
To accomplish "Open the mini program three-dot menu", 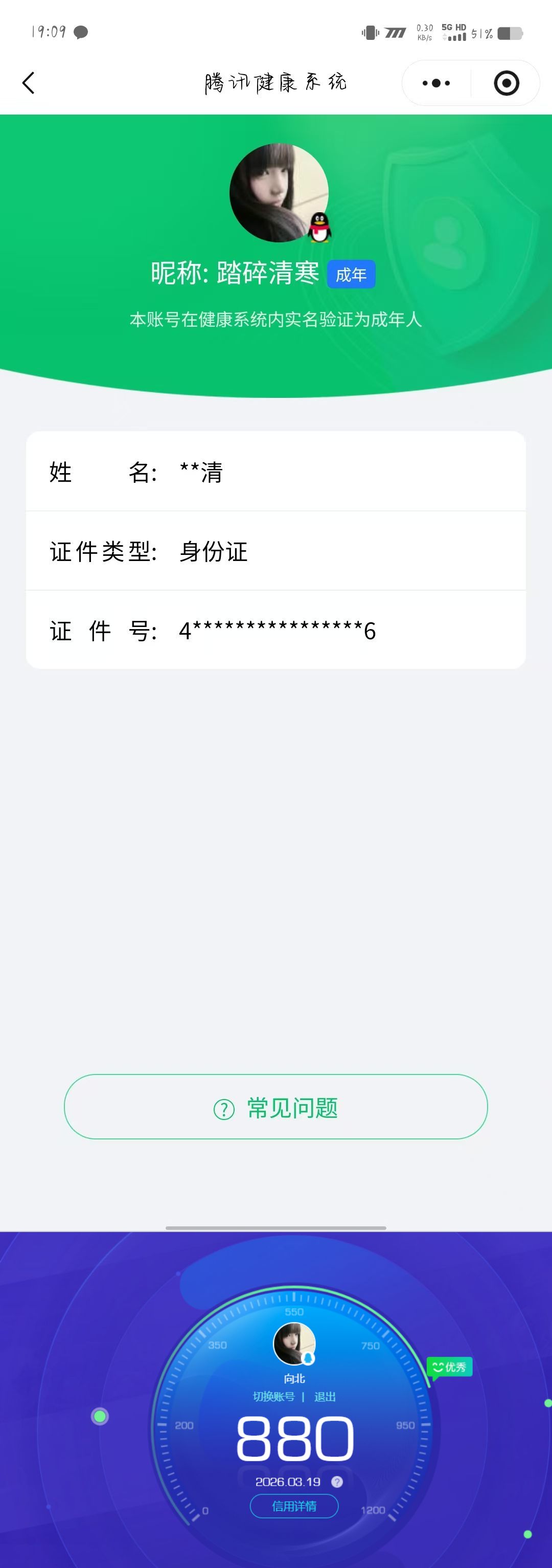I will pos(436,83).
